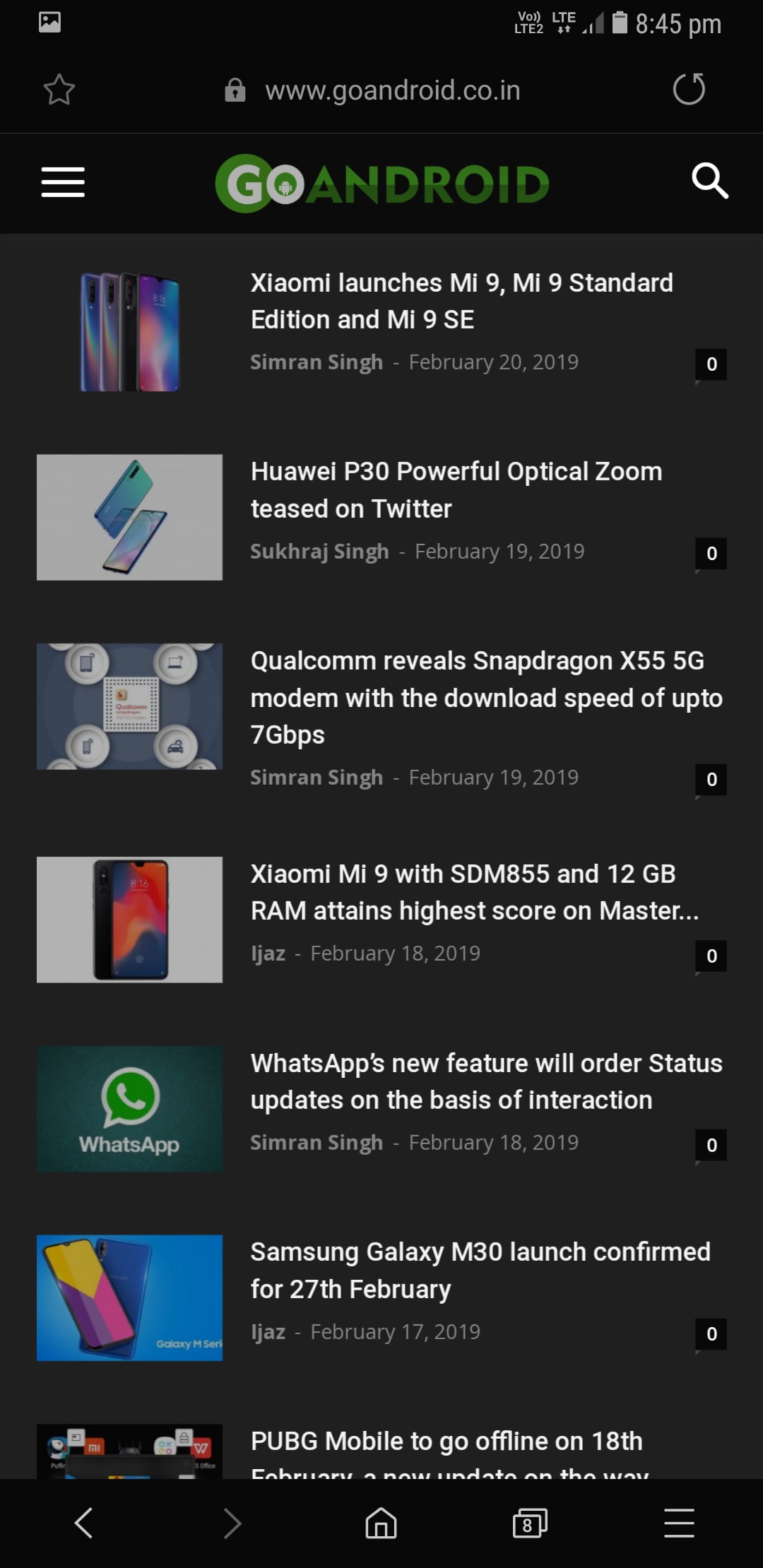
Task: Open Xiaomi Mi 9 SDM855 12 GB RAM article
Action: 474,892
